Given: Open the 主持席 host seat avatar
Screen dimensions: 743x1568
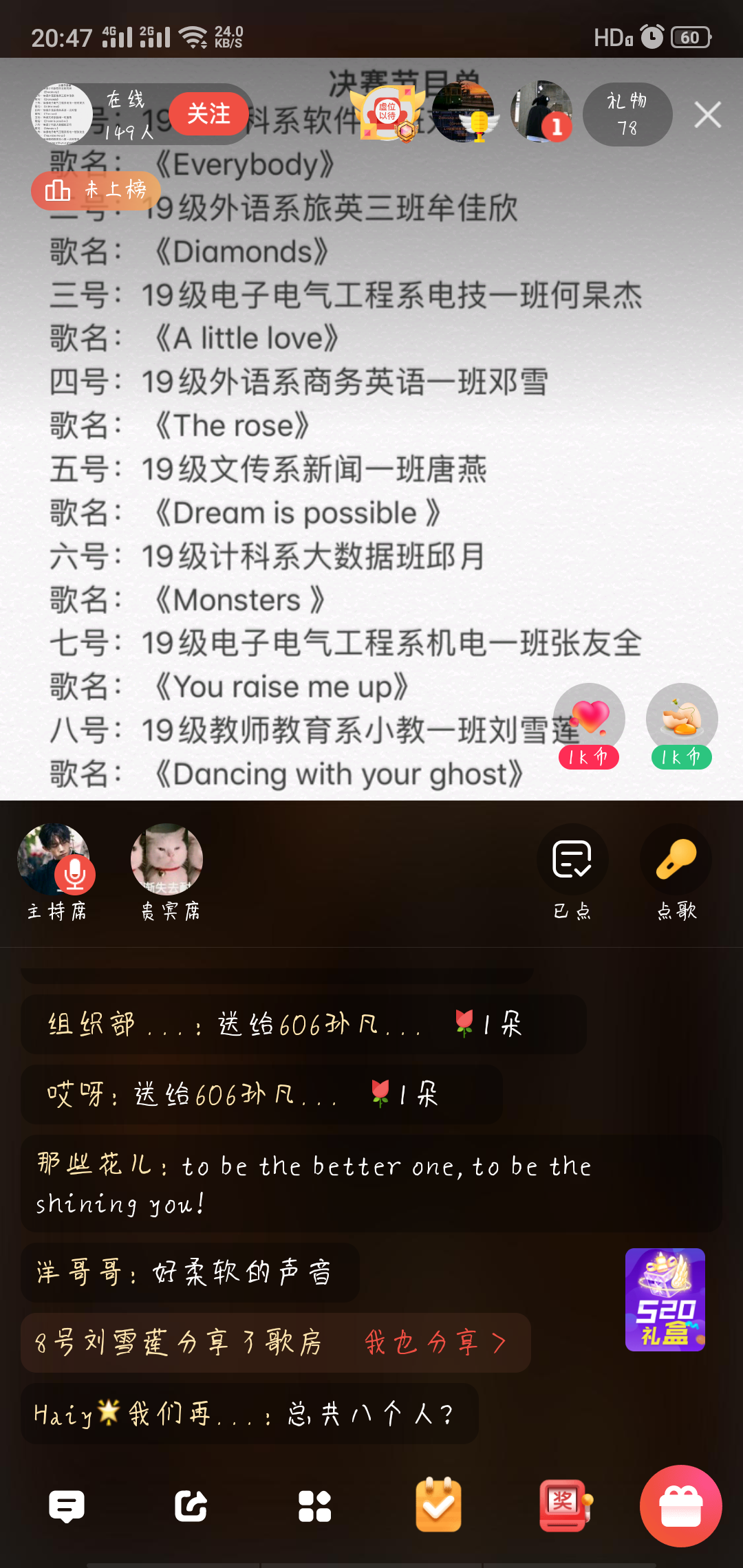Looking at the screenshot, I should 54,860.
